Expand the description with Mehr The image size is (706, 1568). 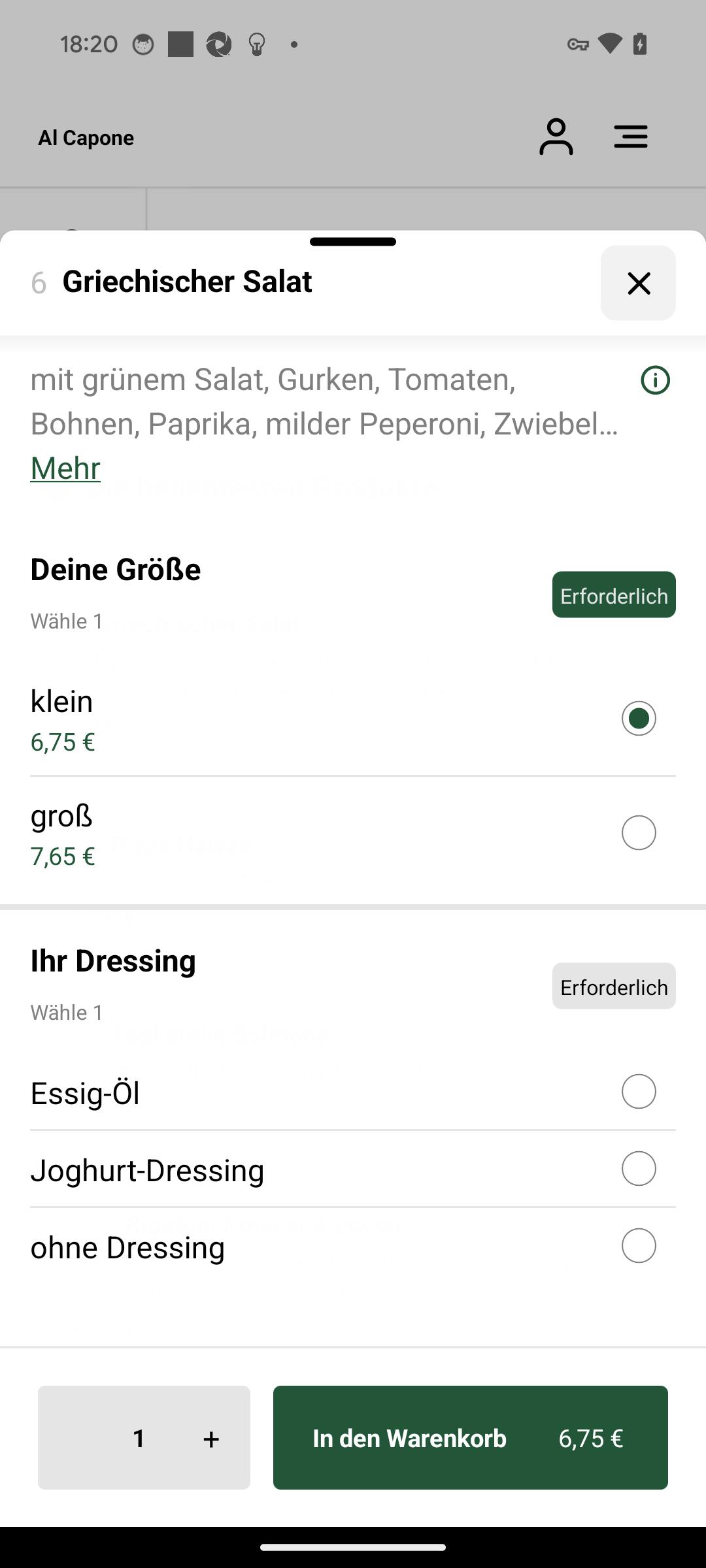(x=65, y=468)
